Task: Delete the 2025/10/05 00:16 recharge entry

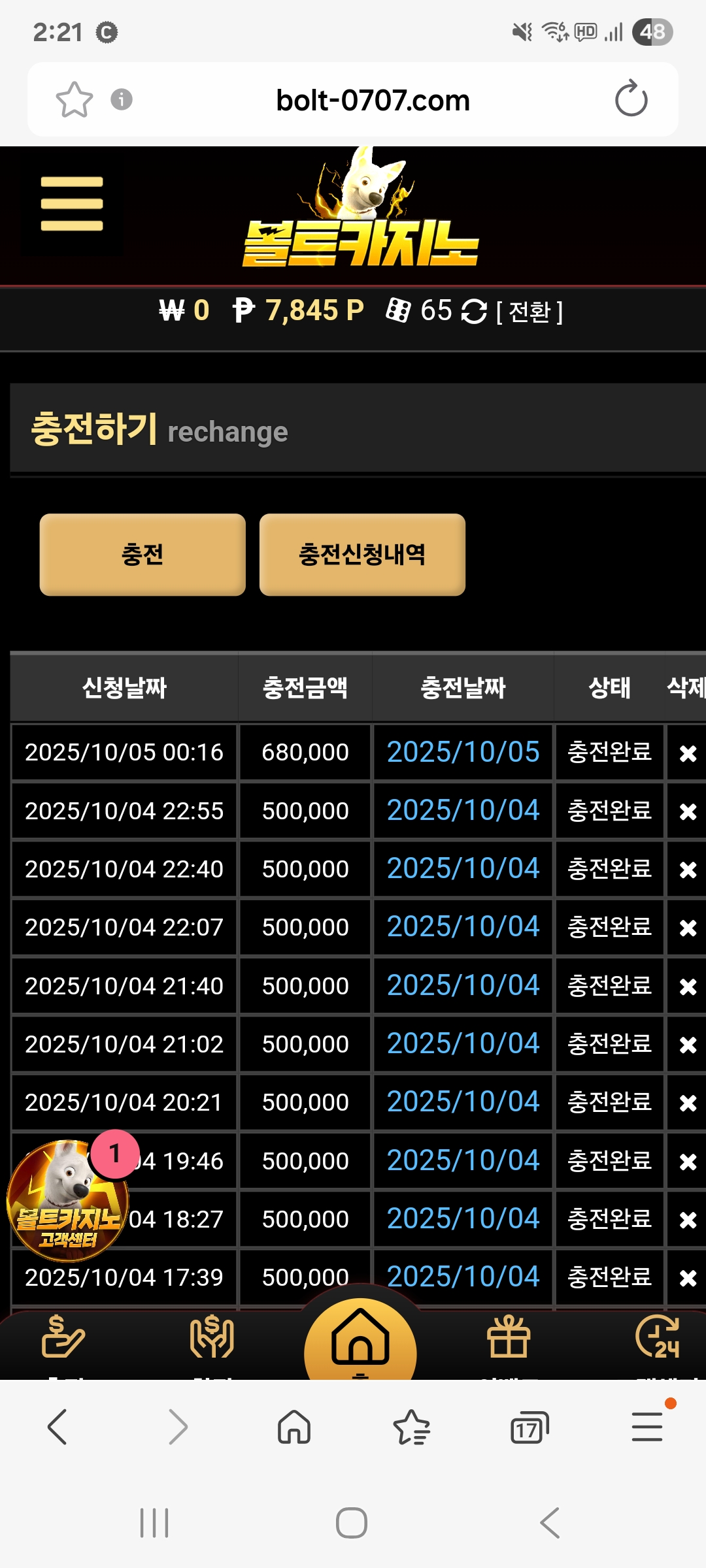Action: coord(687,753)
